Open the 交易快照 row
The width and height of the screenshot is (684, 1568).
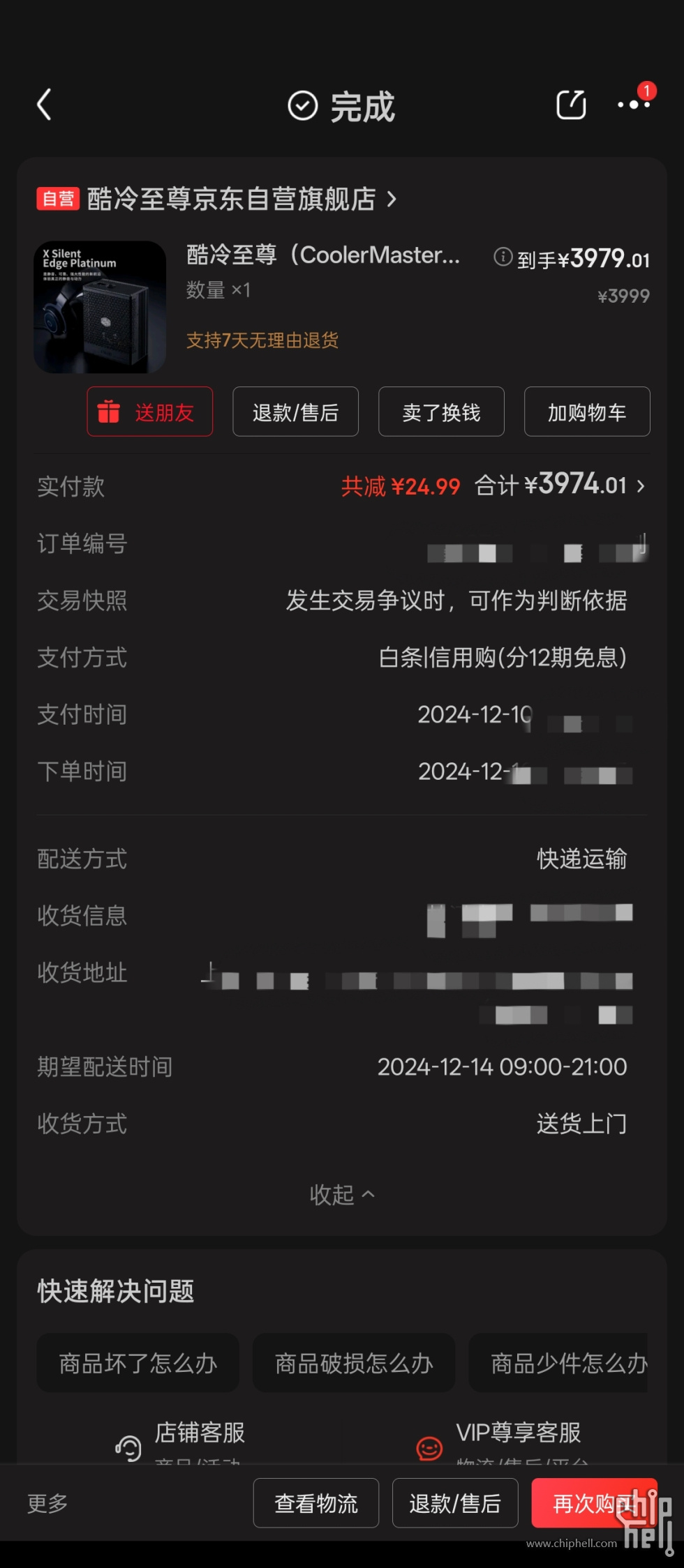point(456,601)
